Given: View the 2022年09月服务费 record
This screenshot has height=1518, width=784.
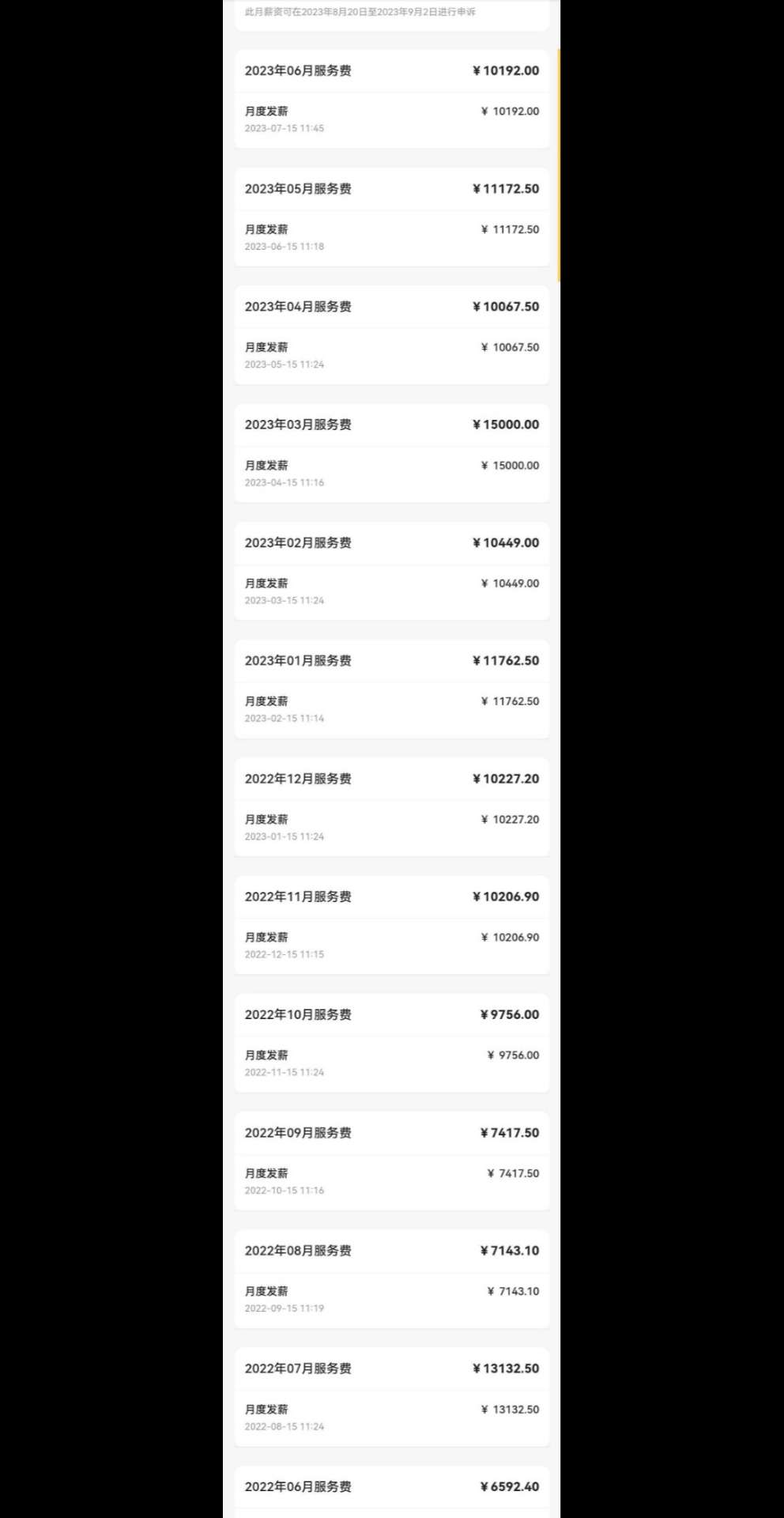Looking at the screenshot, I should (392, 1161).
